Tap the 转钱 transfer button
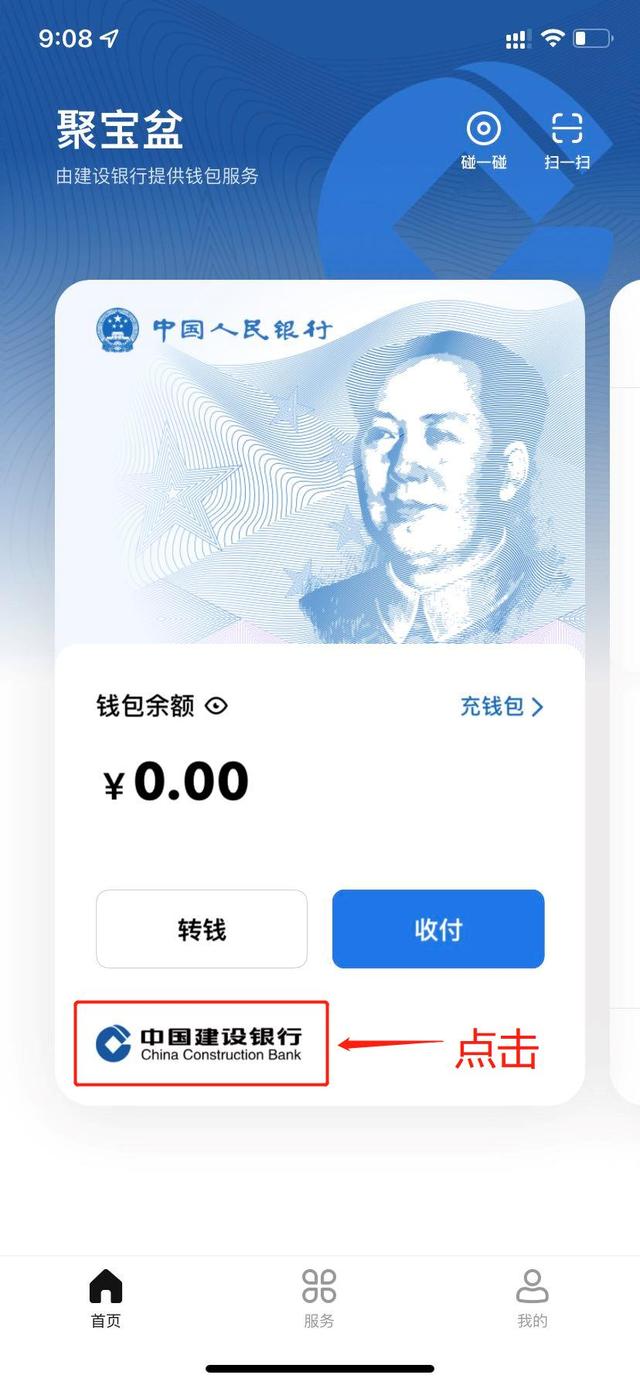Viewport: 640px width, 1385px height. 202,929
